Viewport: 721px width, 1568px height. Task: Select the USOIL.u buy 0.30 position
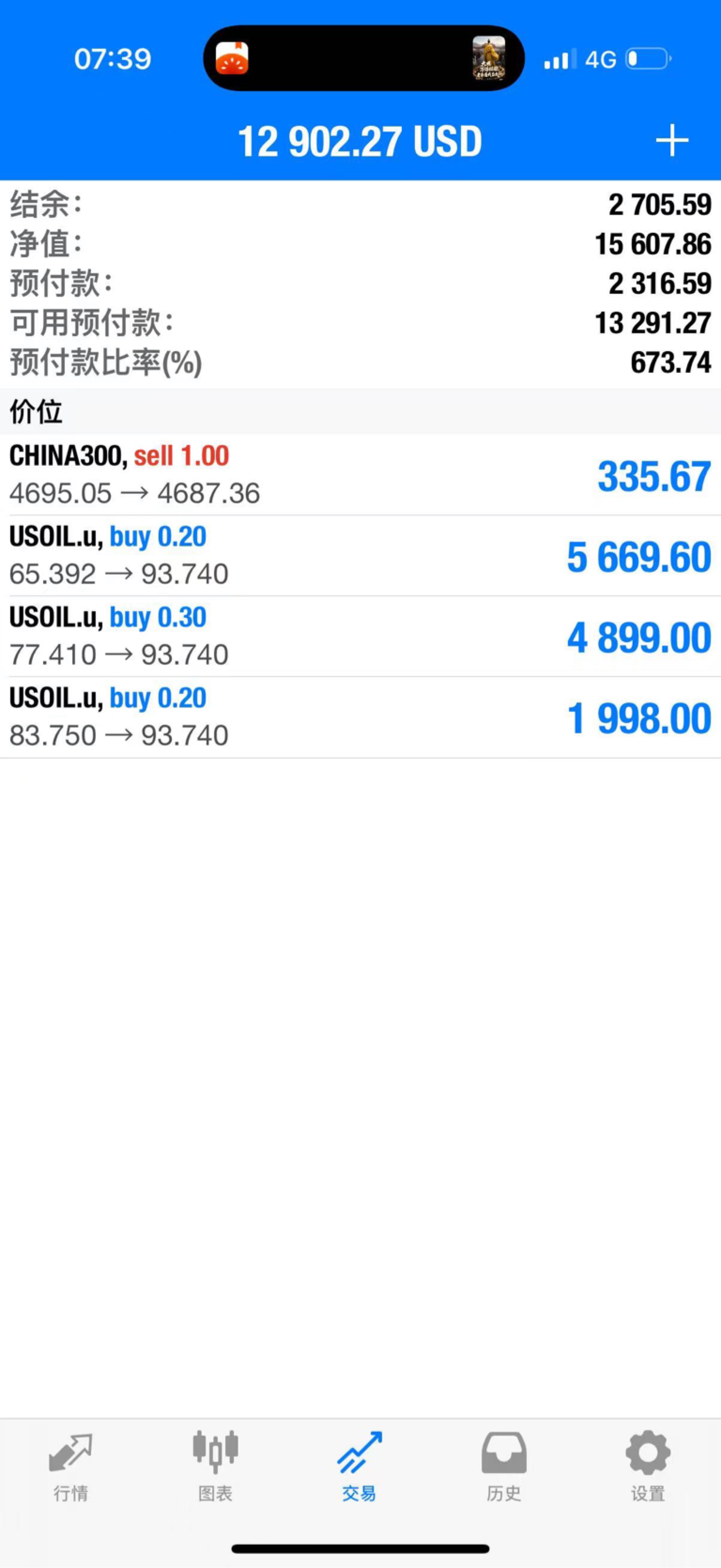pyautogui.click(x=360, y=636)
